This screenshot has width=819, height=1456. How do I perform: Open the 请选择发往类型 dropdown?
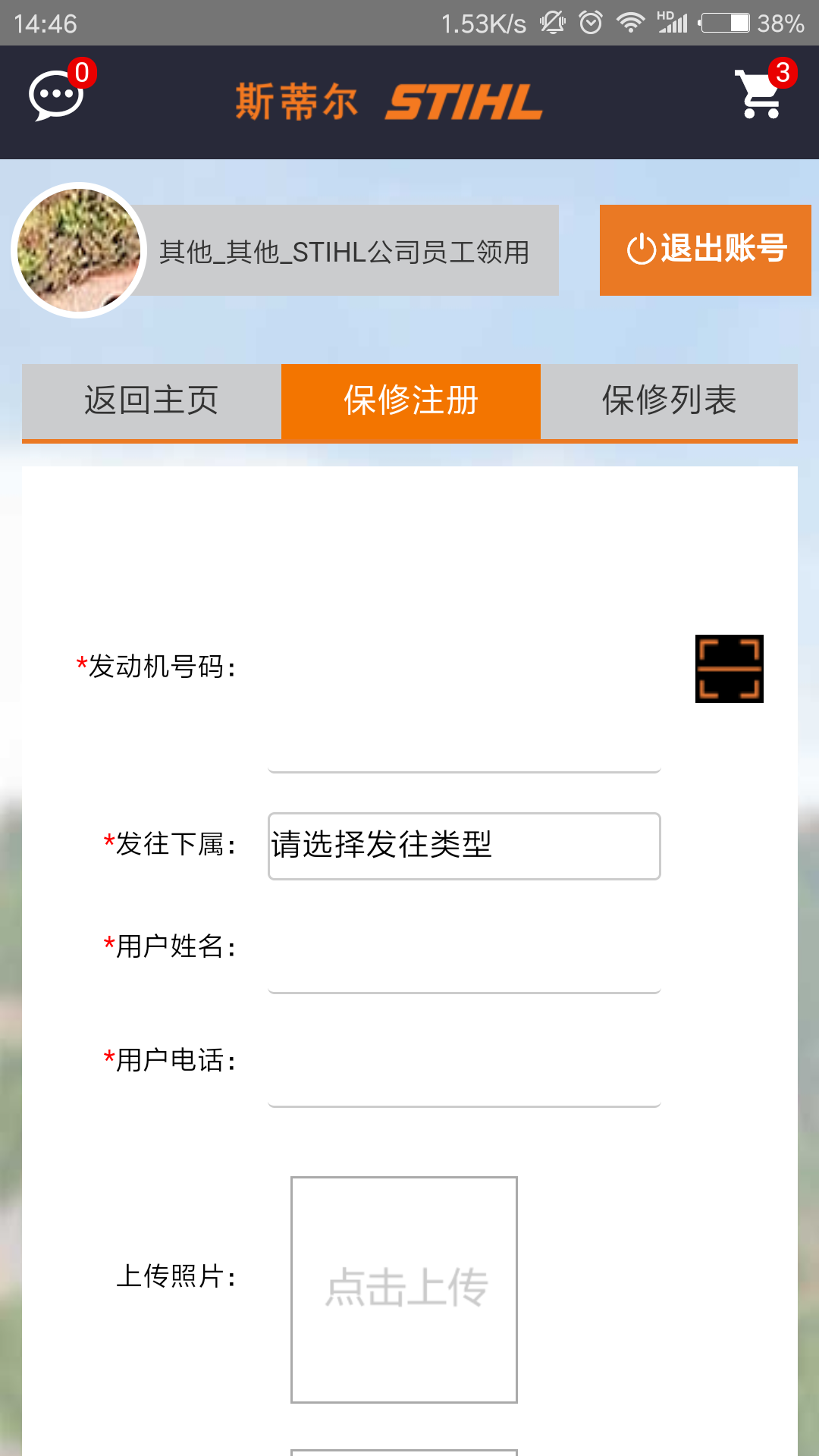point(464,846)
